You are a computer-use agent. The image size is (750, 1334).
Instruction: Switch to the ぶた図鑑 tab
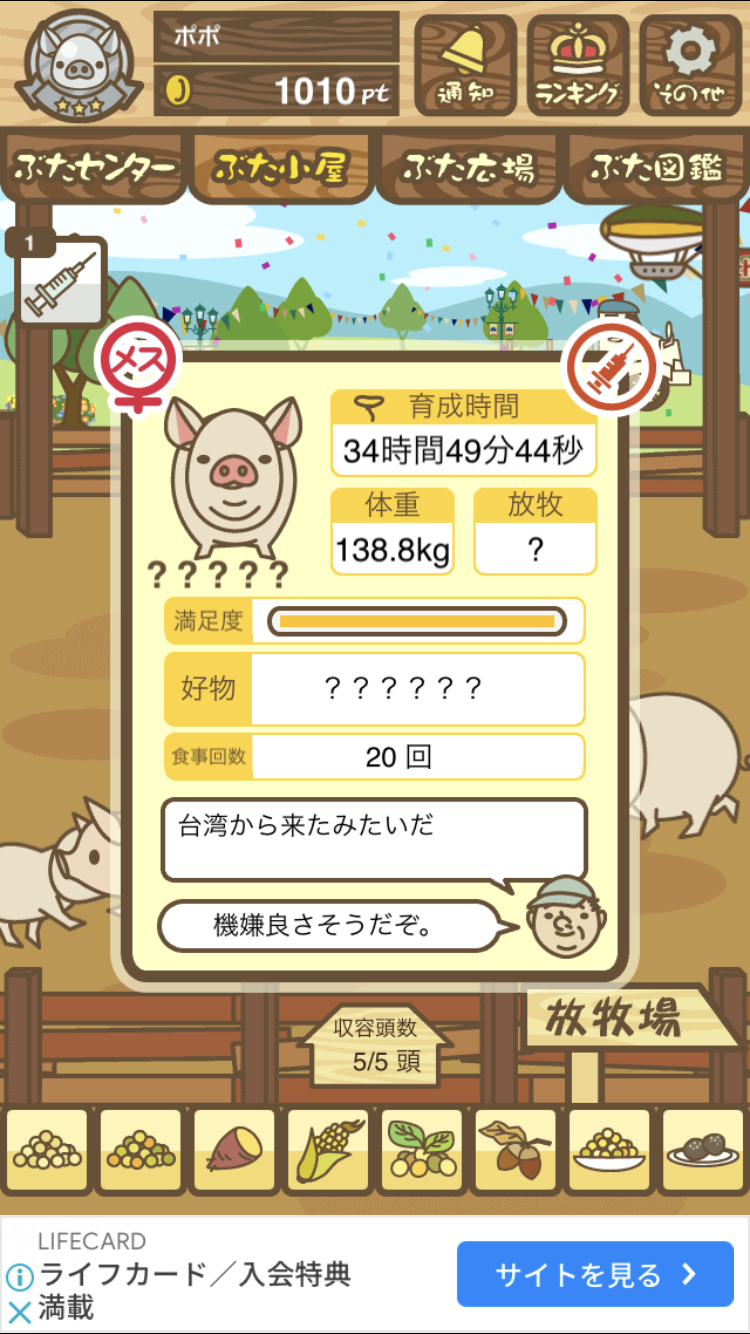[x=656, y=168]
